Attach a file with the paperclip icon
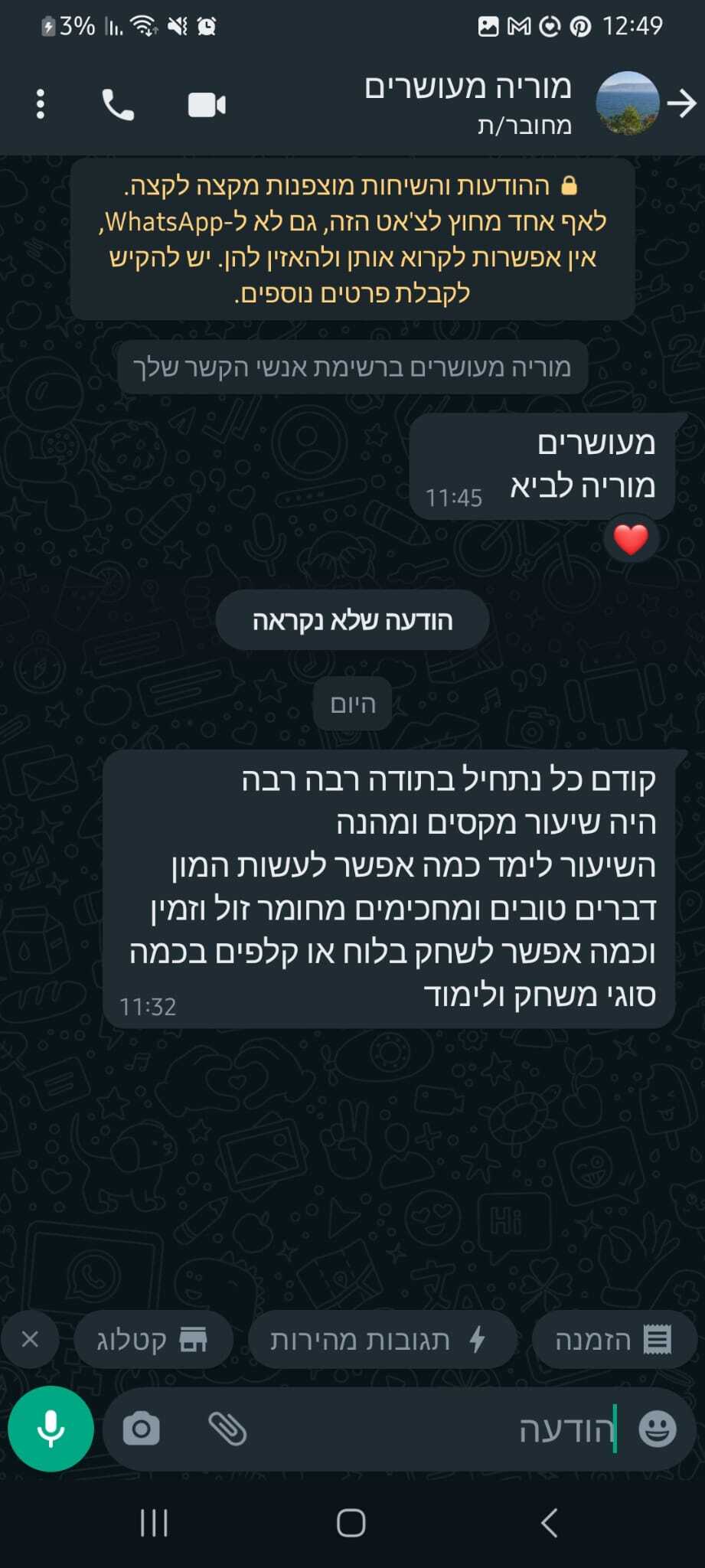The height and width of the screenshot is (1568, 705). (227, 1429)
